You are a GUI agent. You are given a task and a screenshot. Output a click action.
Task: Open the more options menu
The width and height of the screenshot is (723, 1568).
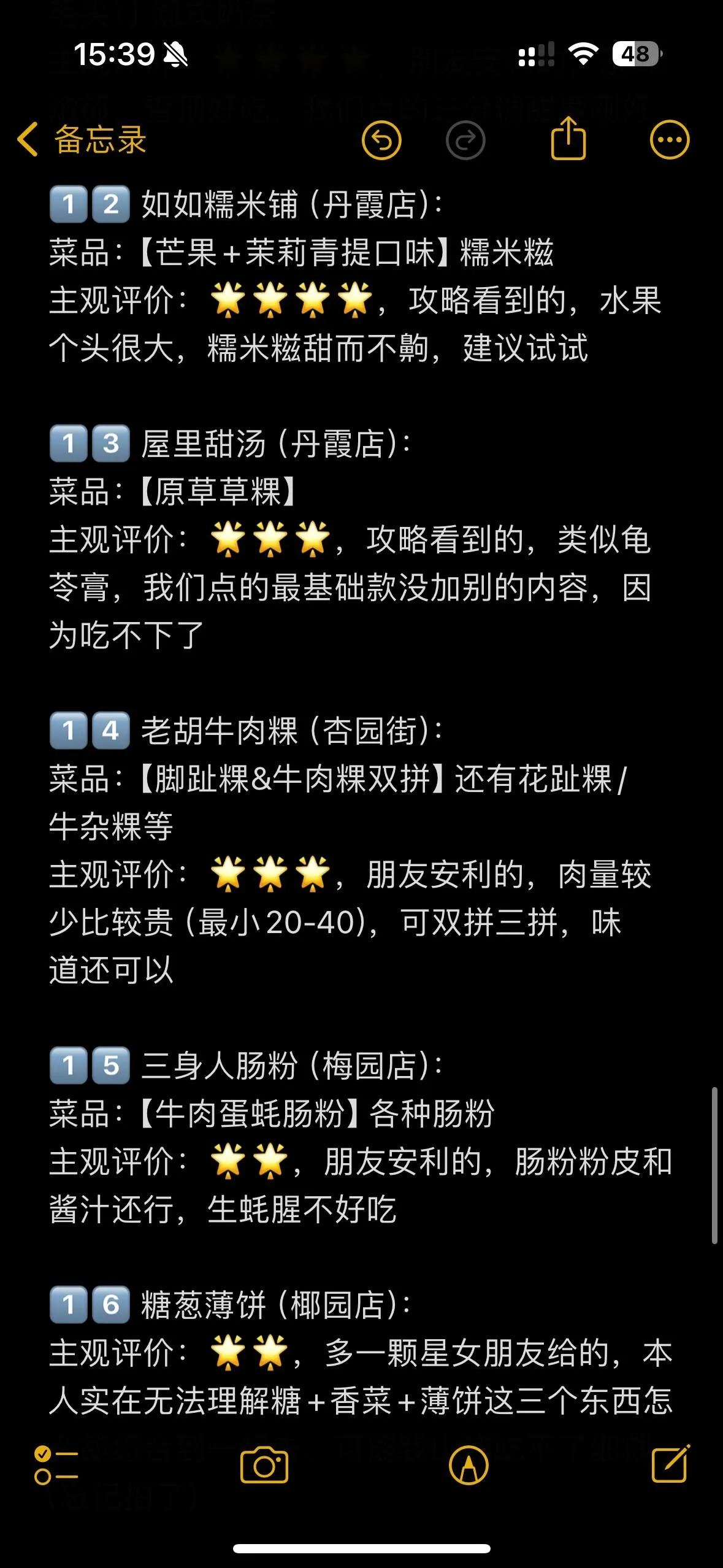(x=669, y=140)
